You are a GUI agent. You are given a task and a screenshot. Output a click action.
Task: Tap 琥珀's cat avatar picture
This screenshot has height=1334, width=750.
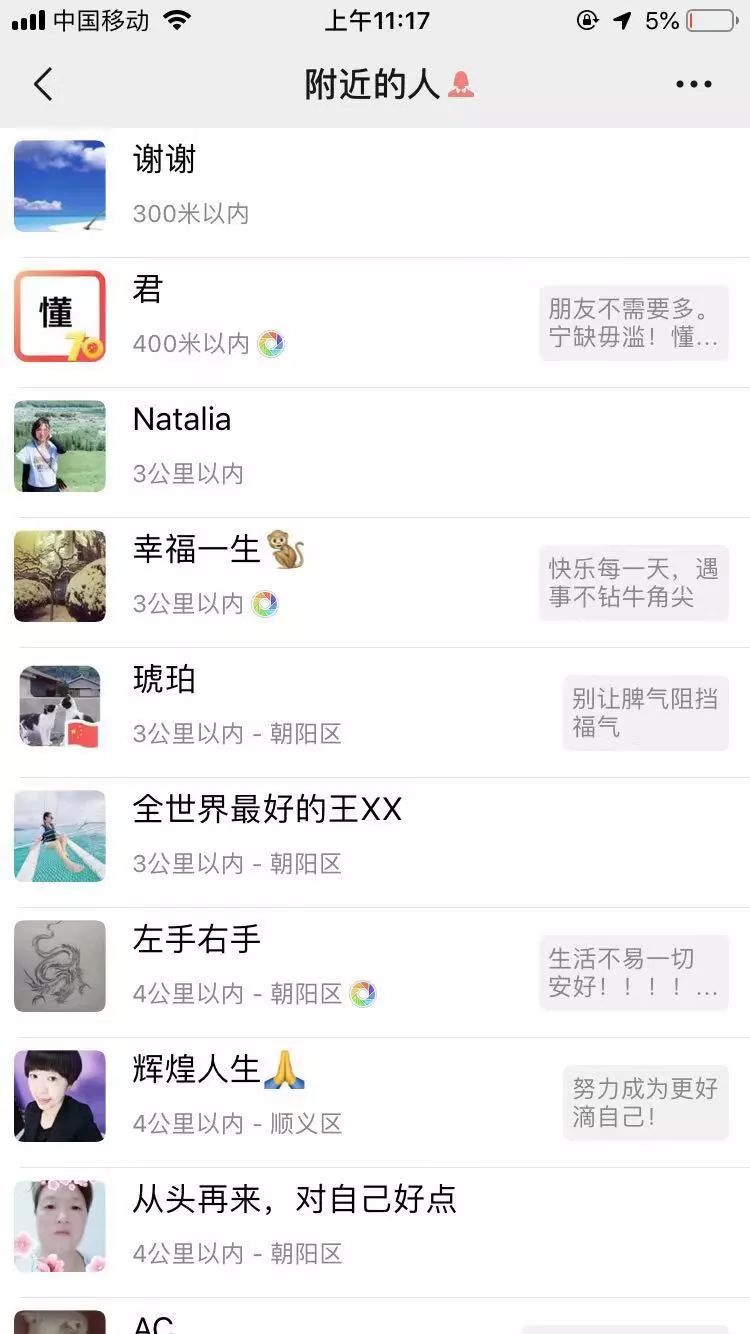pyautogui.click(x=60, y=706)
